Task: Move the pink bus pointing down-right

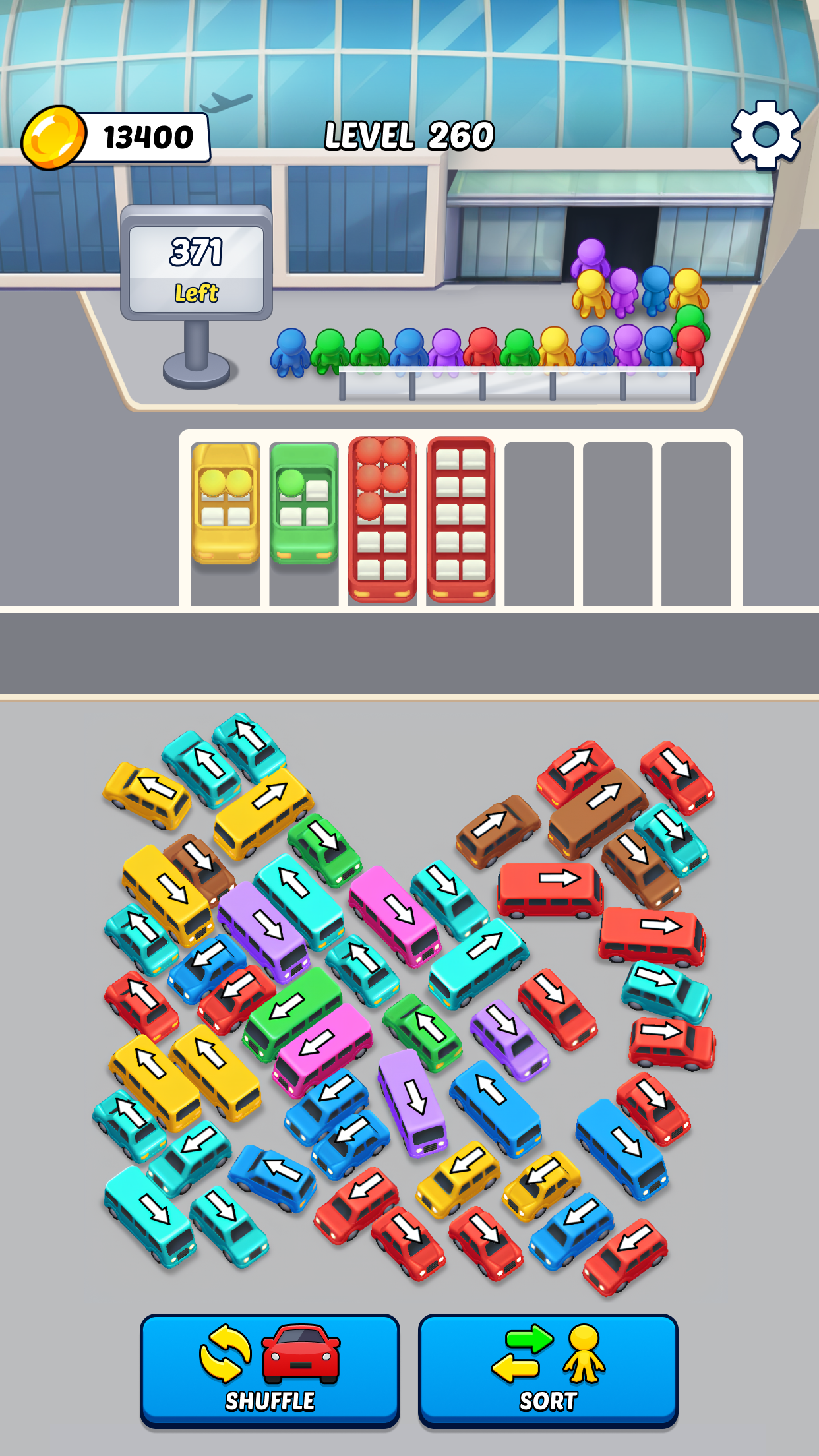Action: 394,915
